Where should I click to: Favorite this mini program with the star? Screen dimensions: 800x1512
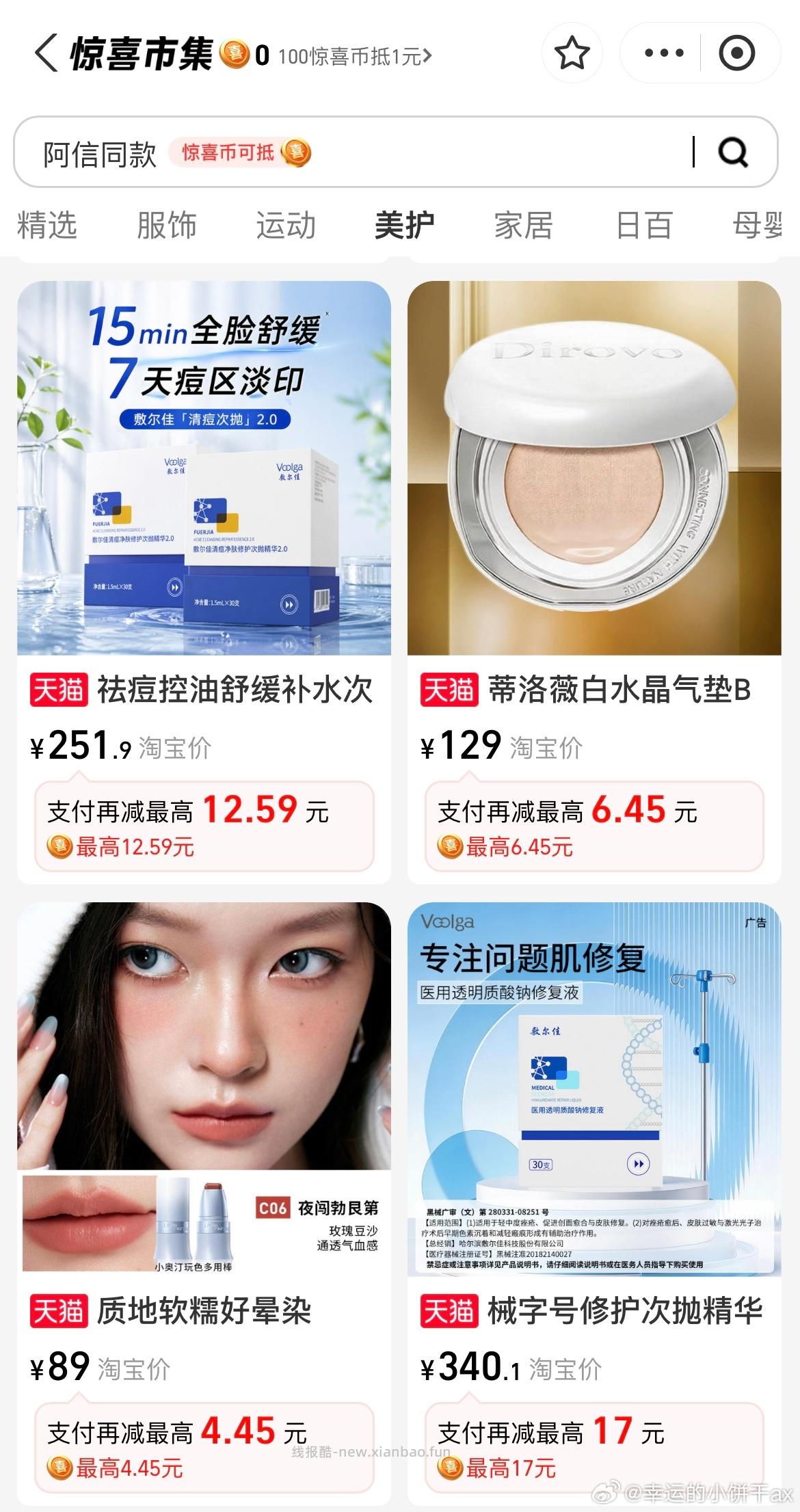coord(572,54)
